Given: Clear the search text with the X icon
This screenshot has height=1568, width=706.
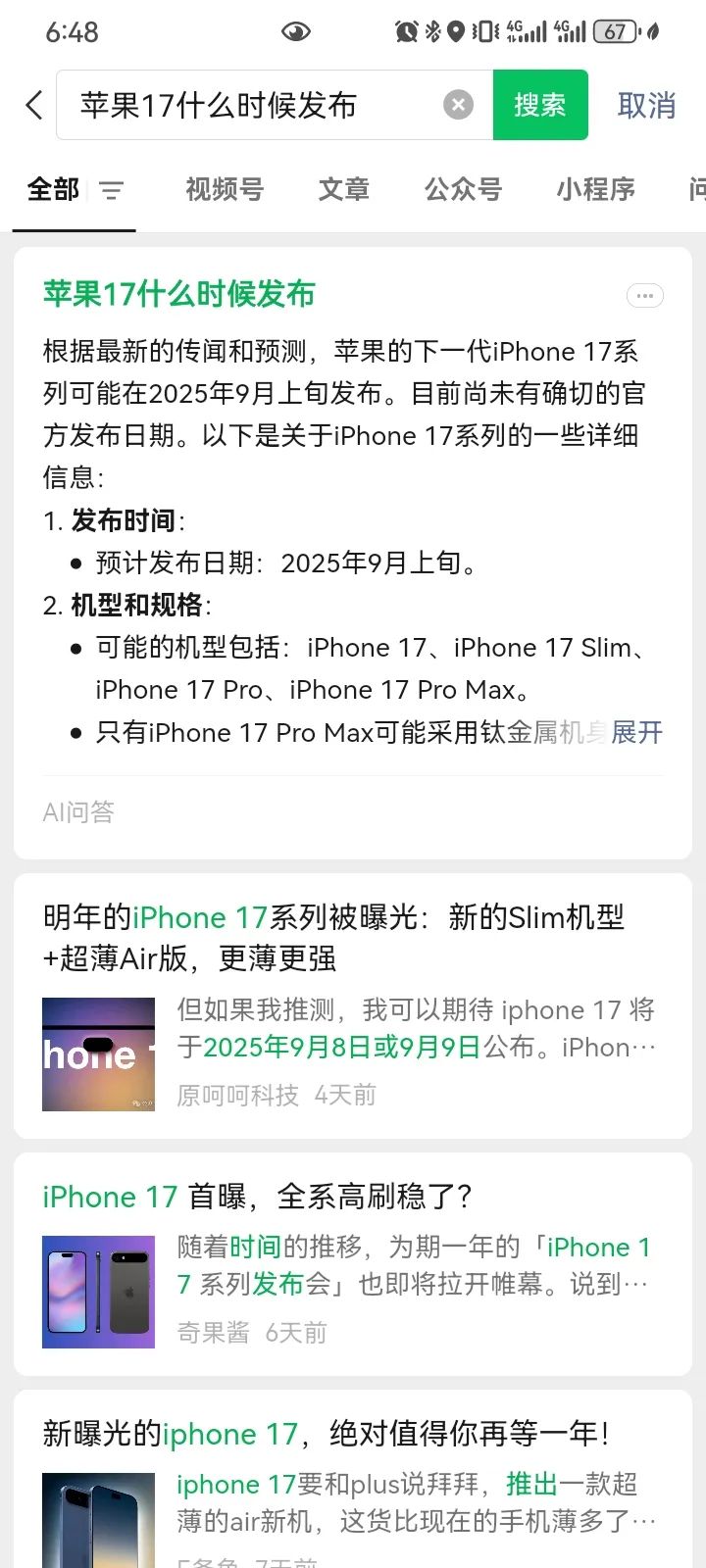Looking at the screenshot, I should pyautogui.click(x=458, y=105).
